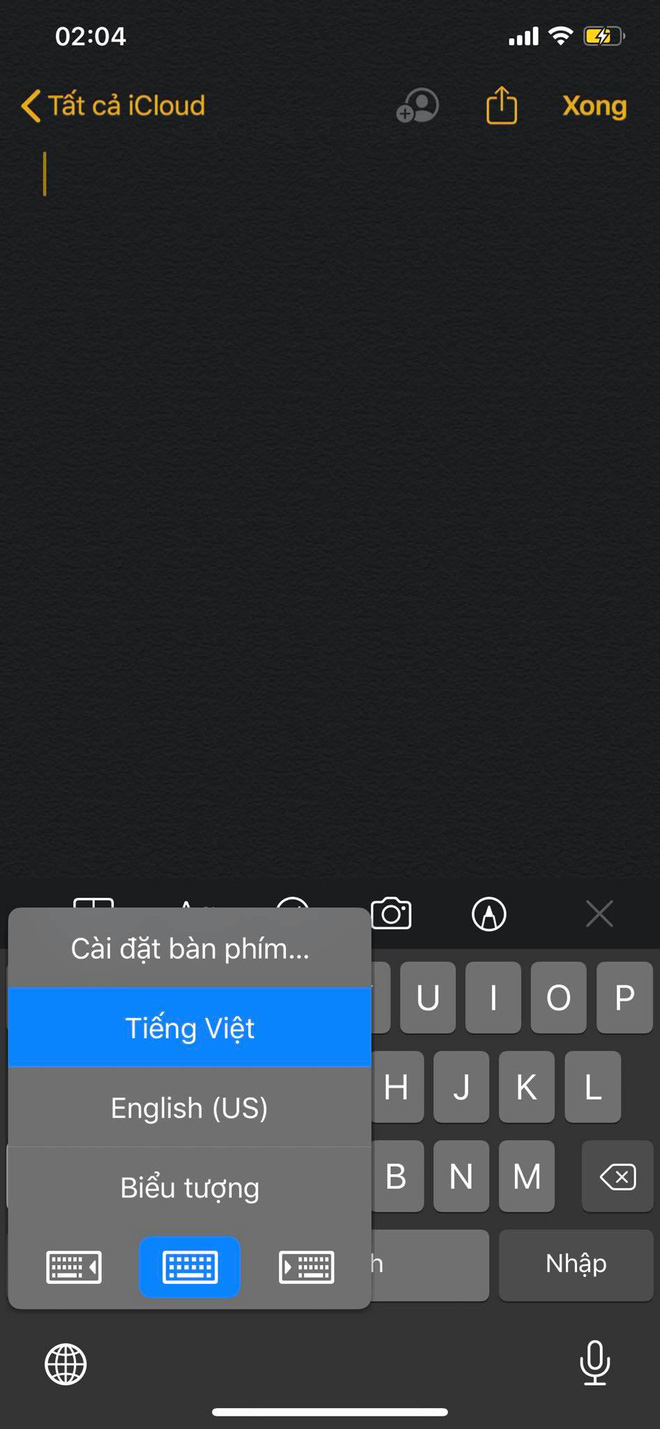Open the markup pen tool
The width and height of the screenshot is (660, 1429).
tap(489, 913)
